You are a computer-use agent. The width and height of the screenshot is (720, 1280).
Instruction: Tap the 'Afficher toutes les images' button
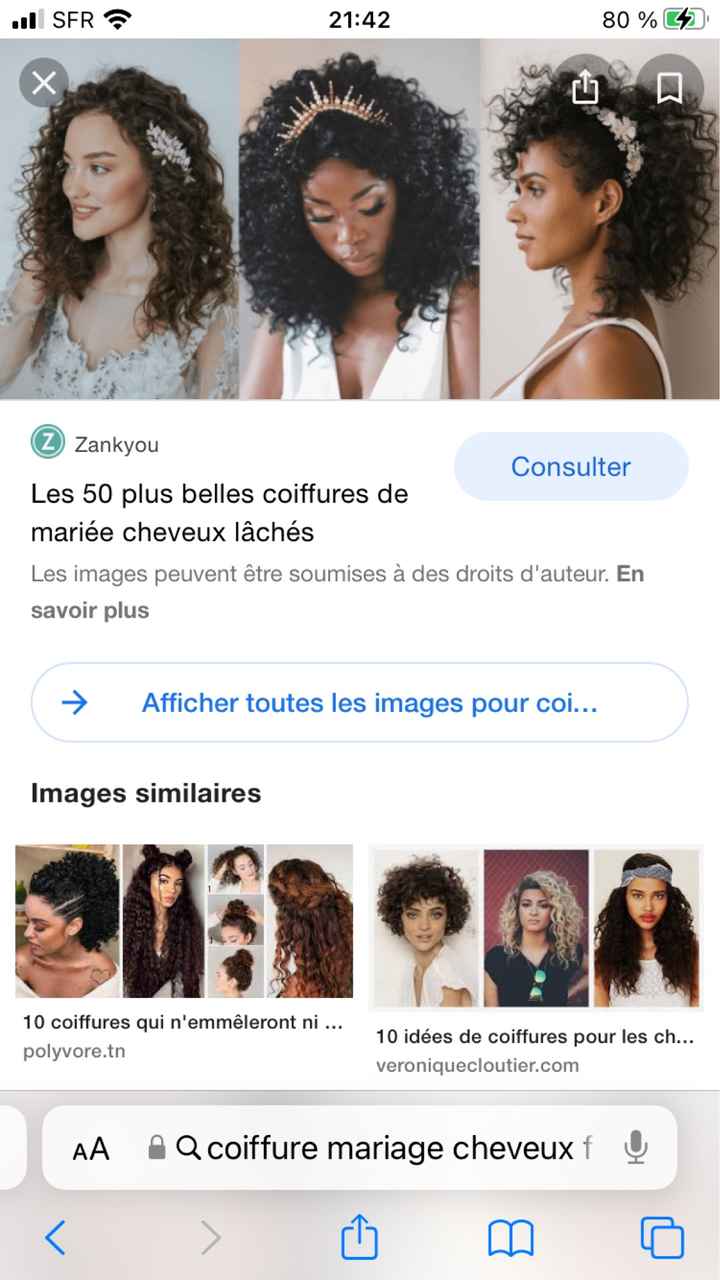pyautogui.click(x=360, y=703)
